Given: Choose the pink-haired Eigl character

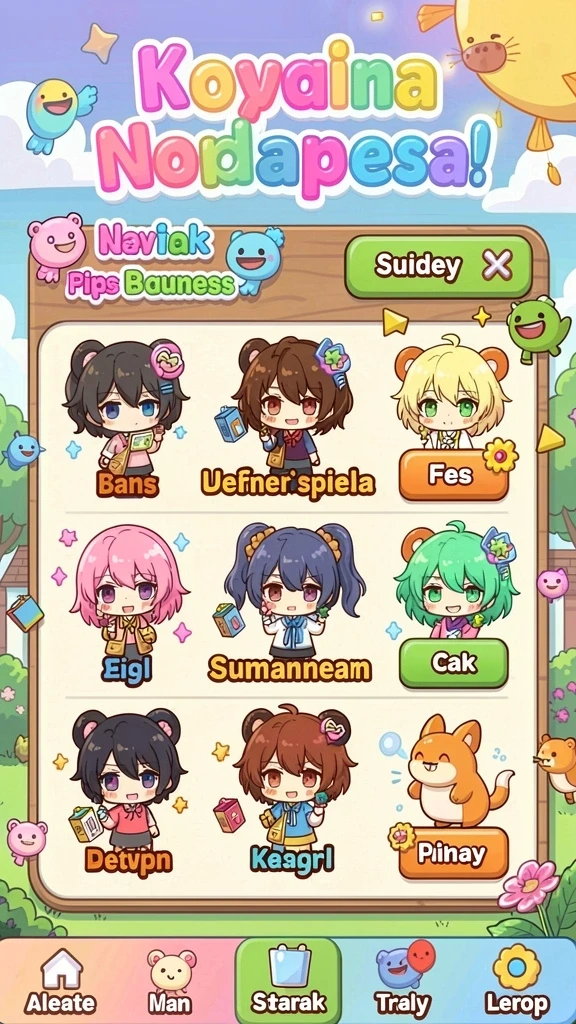Looking at the screenshot, I should (x=128, y=605).
